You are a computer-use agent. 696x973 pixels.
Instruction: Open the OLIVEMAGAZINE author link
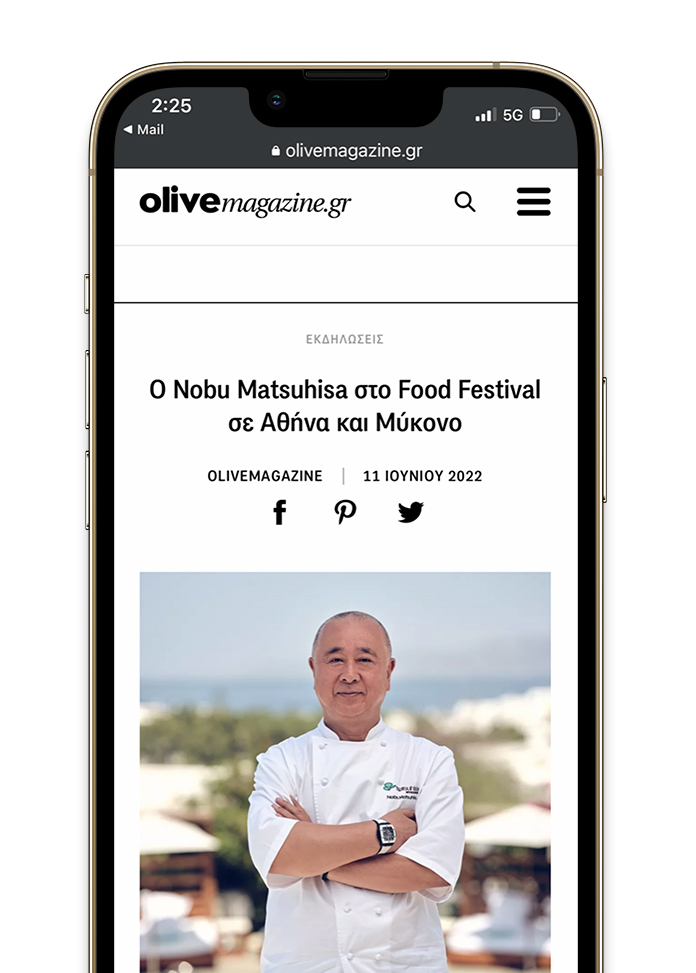click(x=265, y=476)
